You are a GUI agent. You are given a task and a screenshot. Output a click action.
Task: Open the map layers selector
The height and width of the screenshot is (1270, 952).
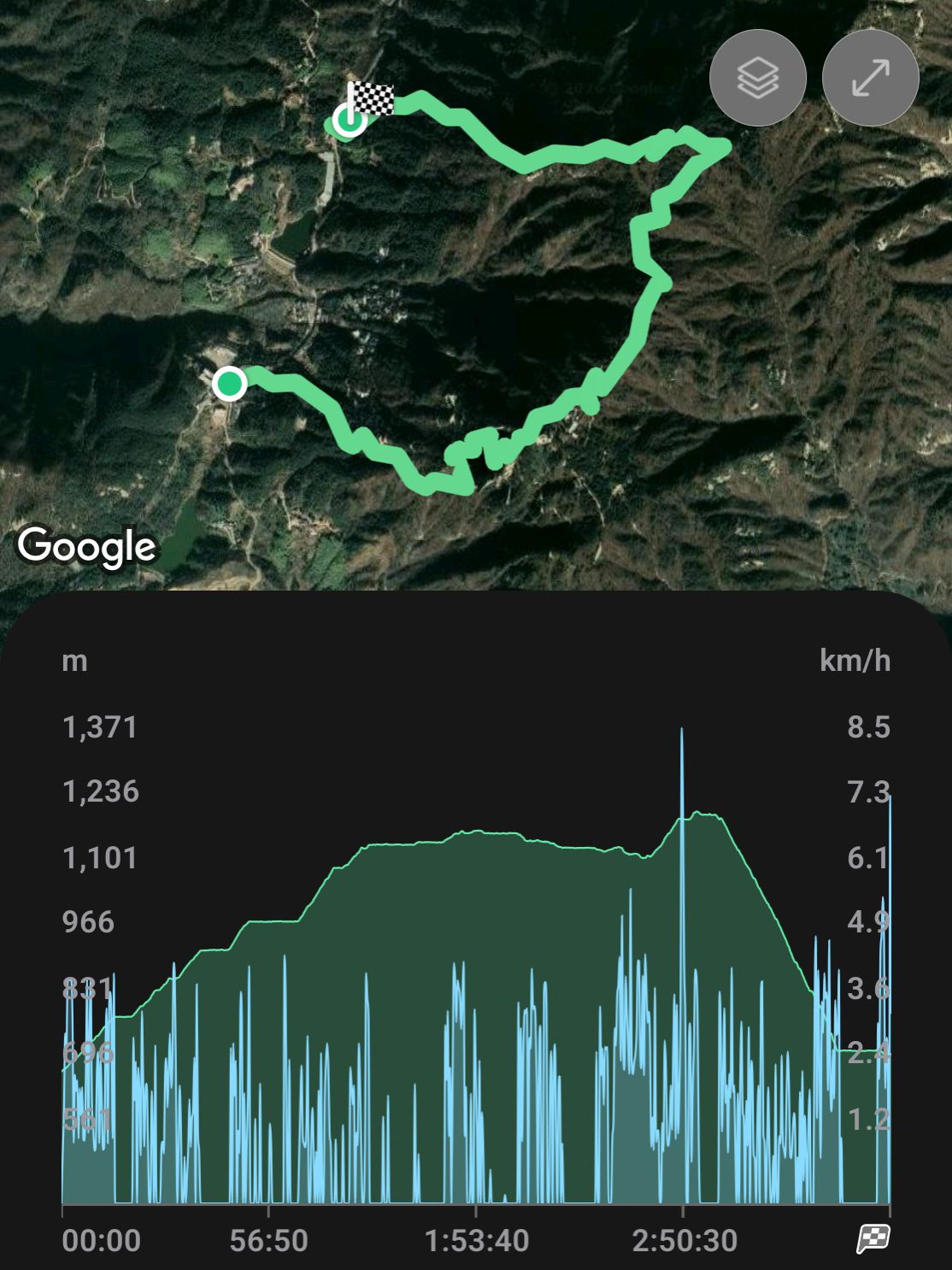(x=757, y=78)
